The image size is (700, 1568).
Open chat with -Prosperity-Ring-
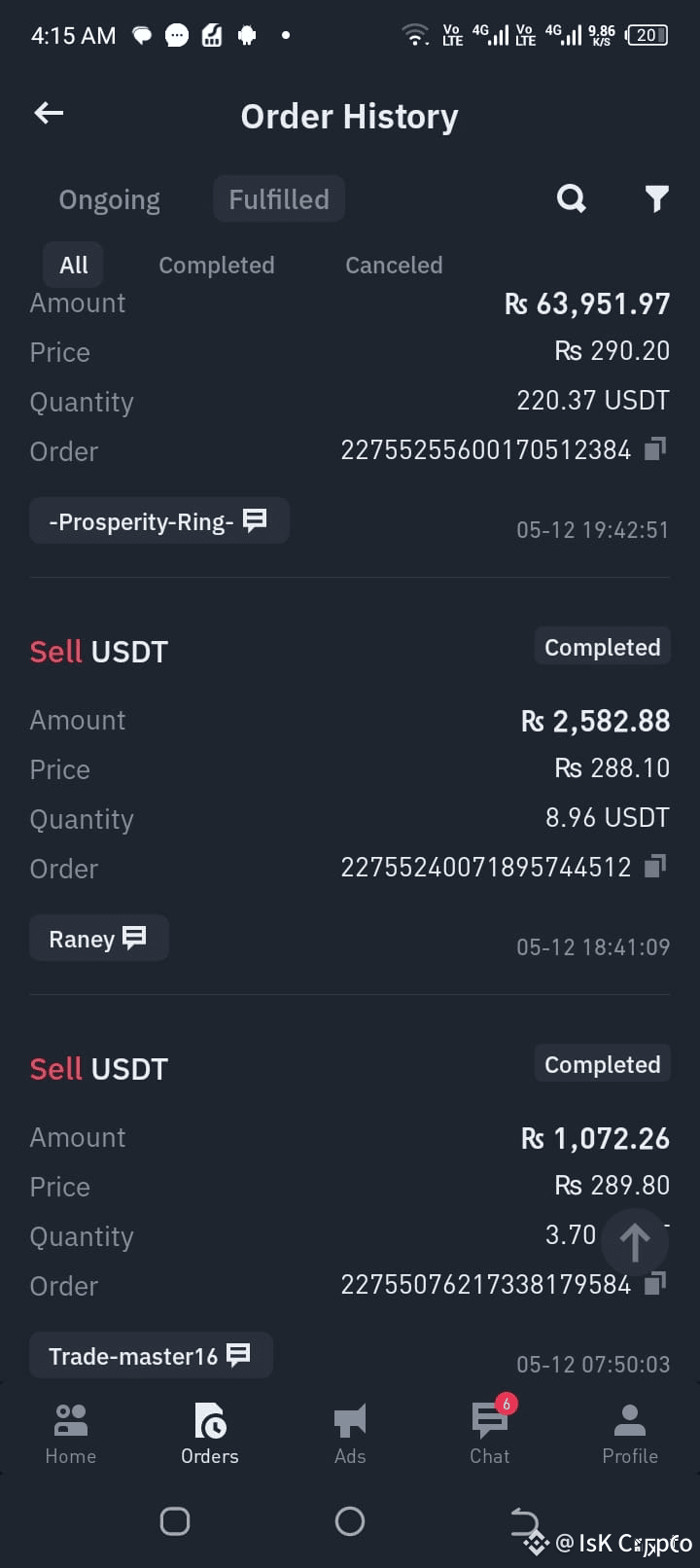158,521
